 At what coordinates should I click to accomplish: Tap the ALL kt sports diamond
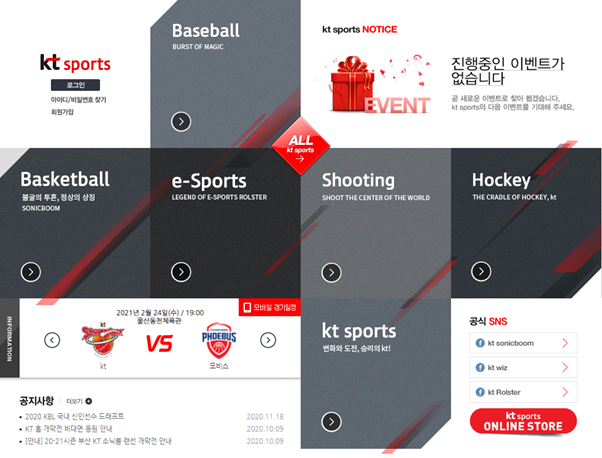pyautogui.click(x=300, y=148)
